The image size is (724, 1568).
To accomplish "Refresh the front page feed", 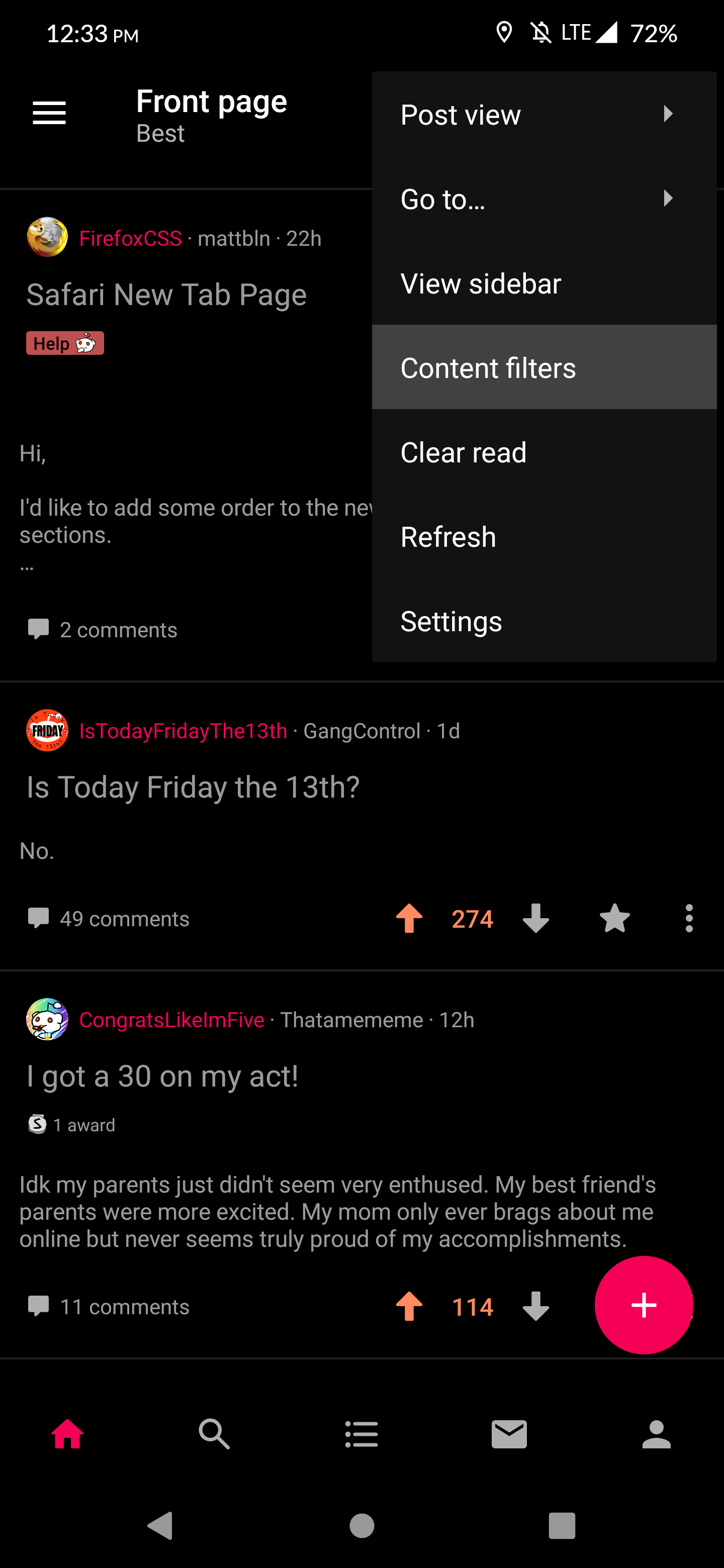I will coord(543,536).
